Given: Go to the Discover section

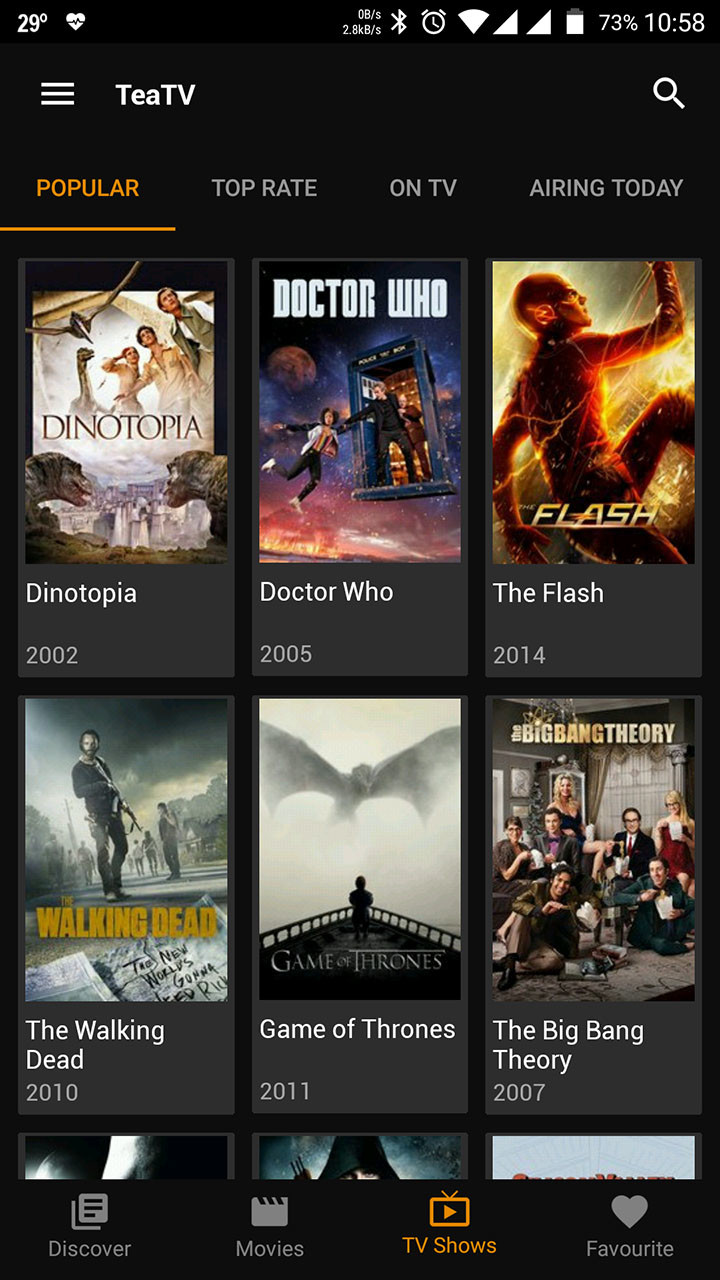Looking at the screenshot, I should pyautogui.click(x=90, y=1228).
